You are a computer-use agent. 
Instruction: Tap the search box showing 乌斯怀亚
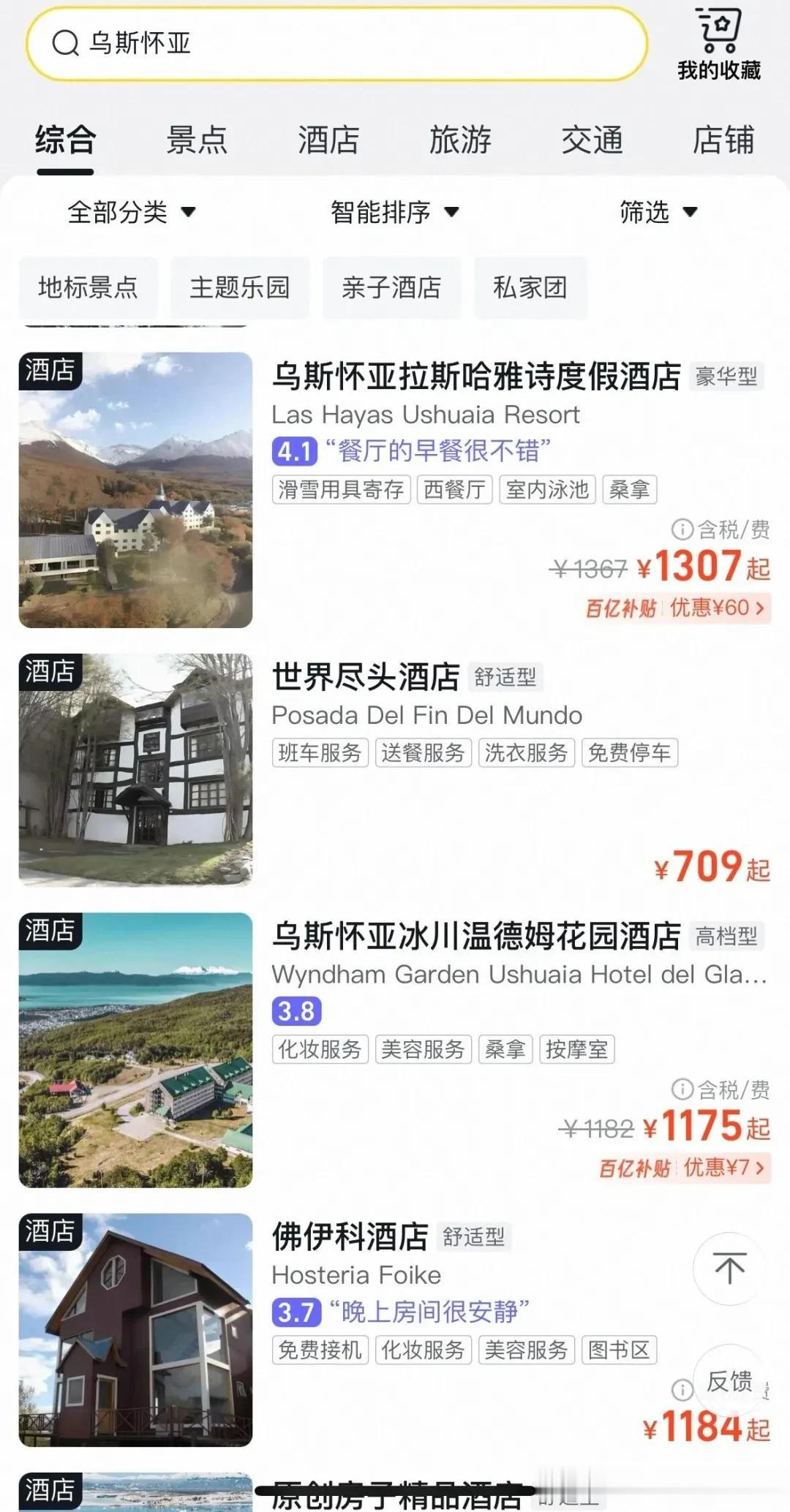336,44
